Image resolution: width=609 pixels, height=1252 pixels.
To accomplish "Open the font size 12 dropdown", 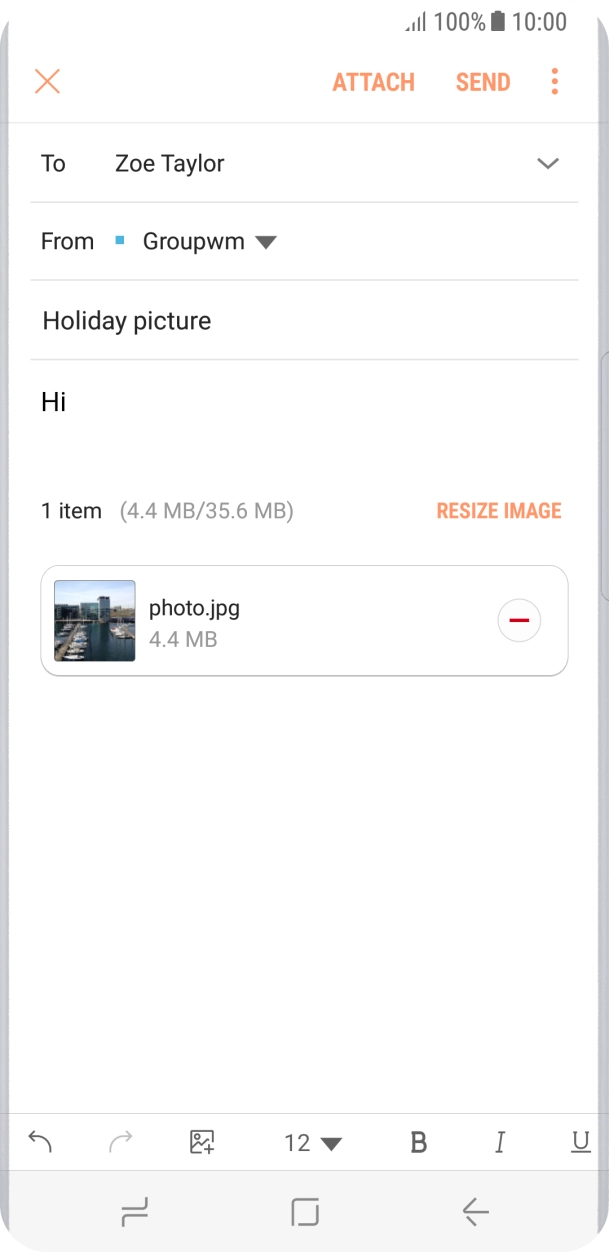I will tap(313, 1143).
